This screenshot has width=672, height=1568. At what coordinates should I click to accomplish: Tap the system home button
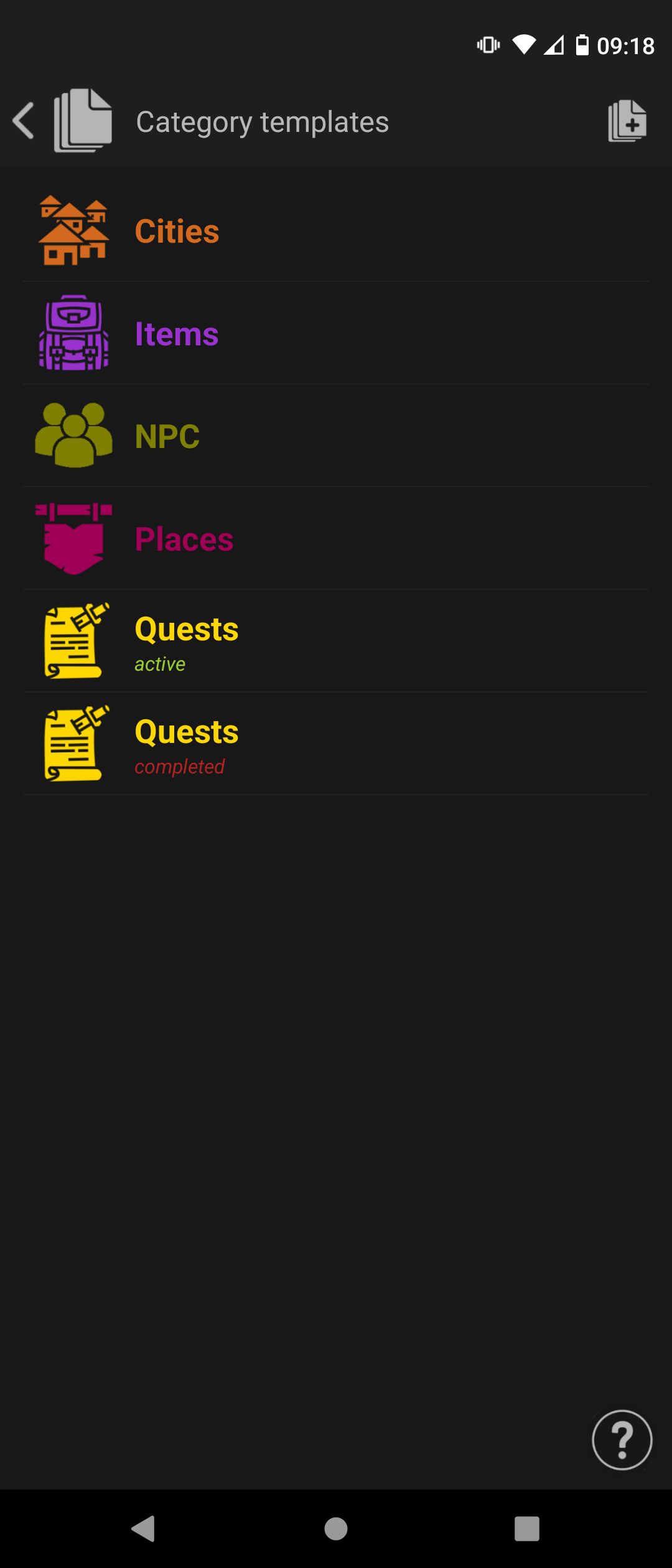coord(336,1529)
